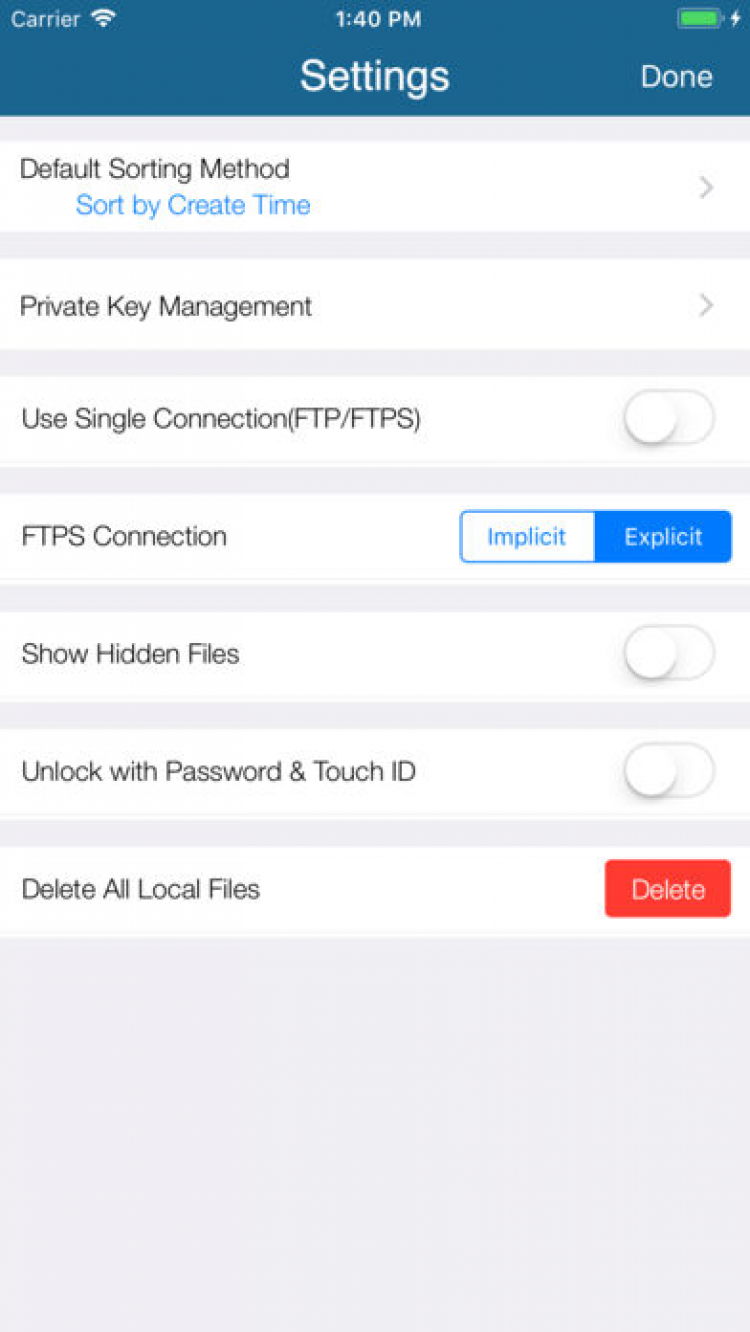The image size is (750, 1332).
Task: Tap Done to close Settings
Action: point(676,77)
